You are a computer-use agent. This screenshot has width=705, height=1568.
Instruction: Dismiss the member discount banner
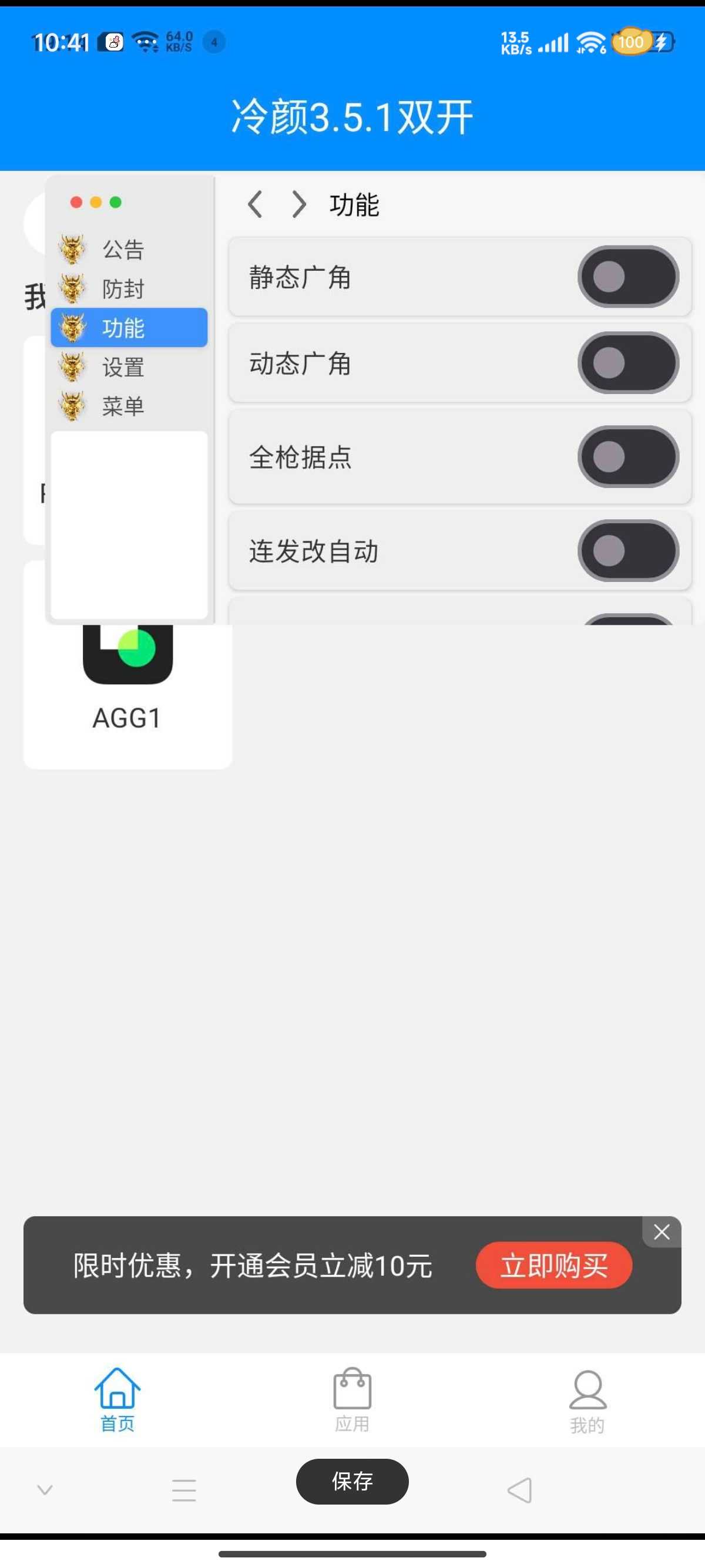pyautogui.click(x=661, y=1233)
